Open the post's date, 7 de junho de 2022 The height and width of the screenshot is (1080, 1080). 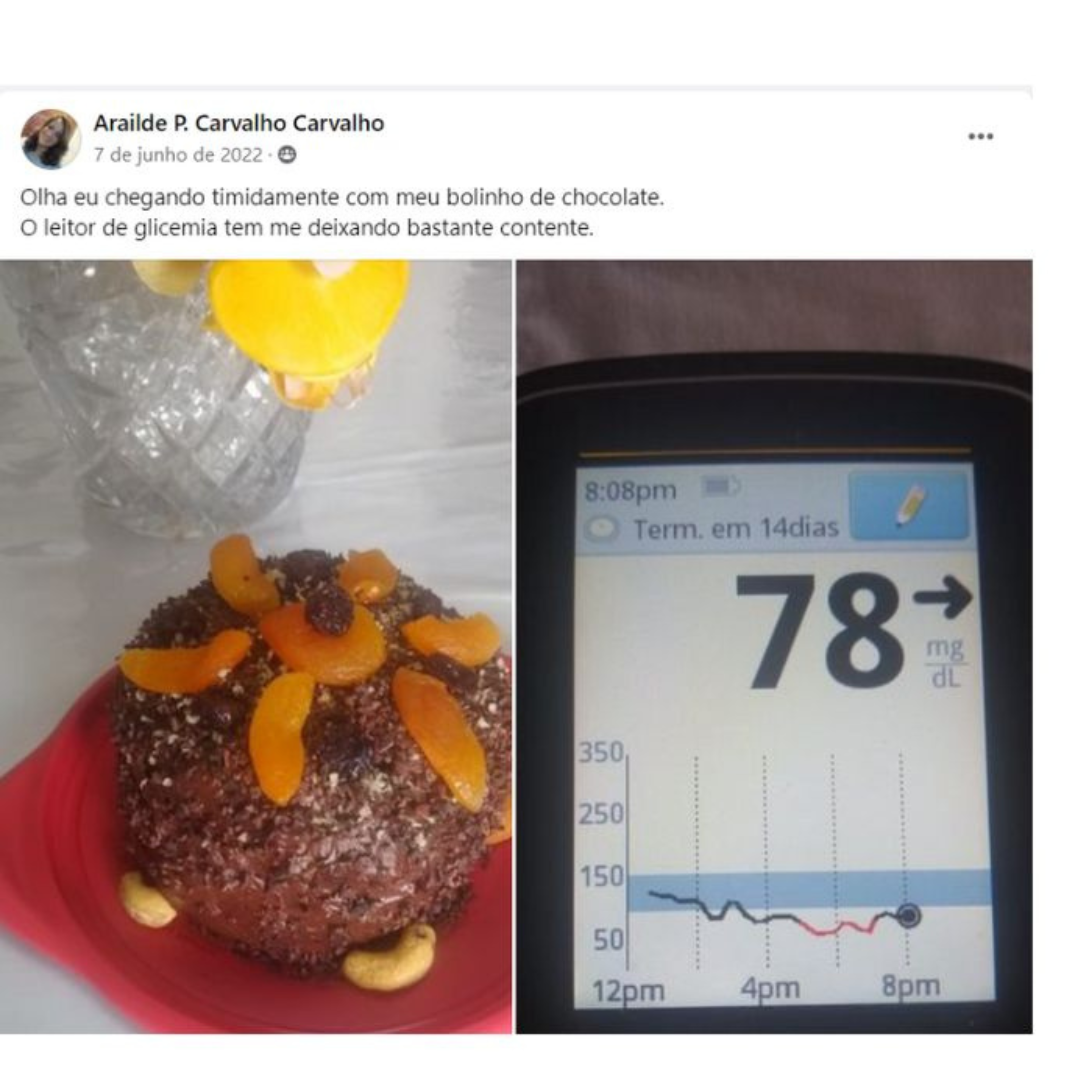pos(178,155)
